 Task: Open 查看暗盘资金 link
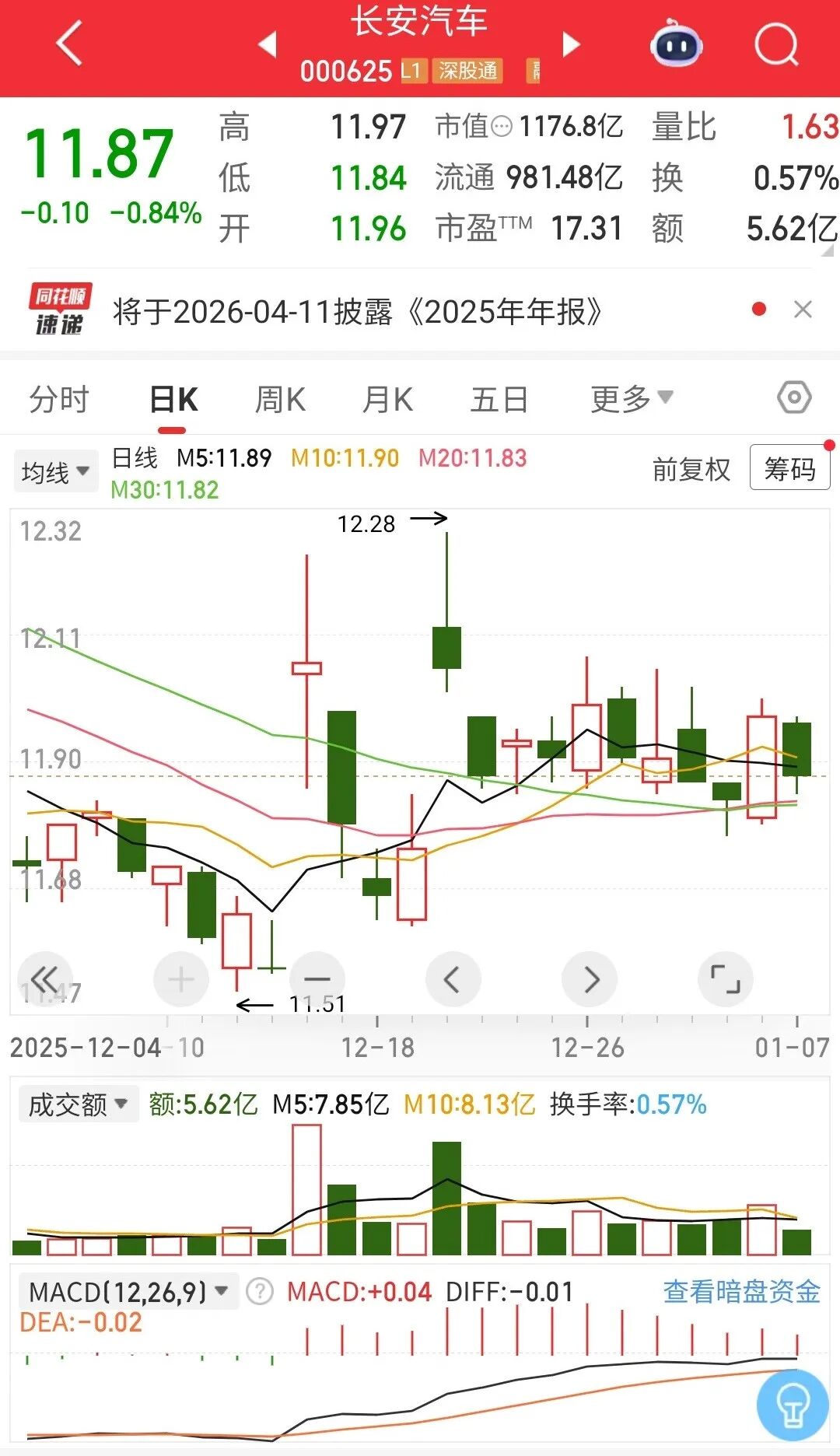[x=742, y=1292]
